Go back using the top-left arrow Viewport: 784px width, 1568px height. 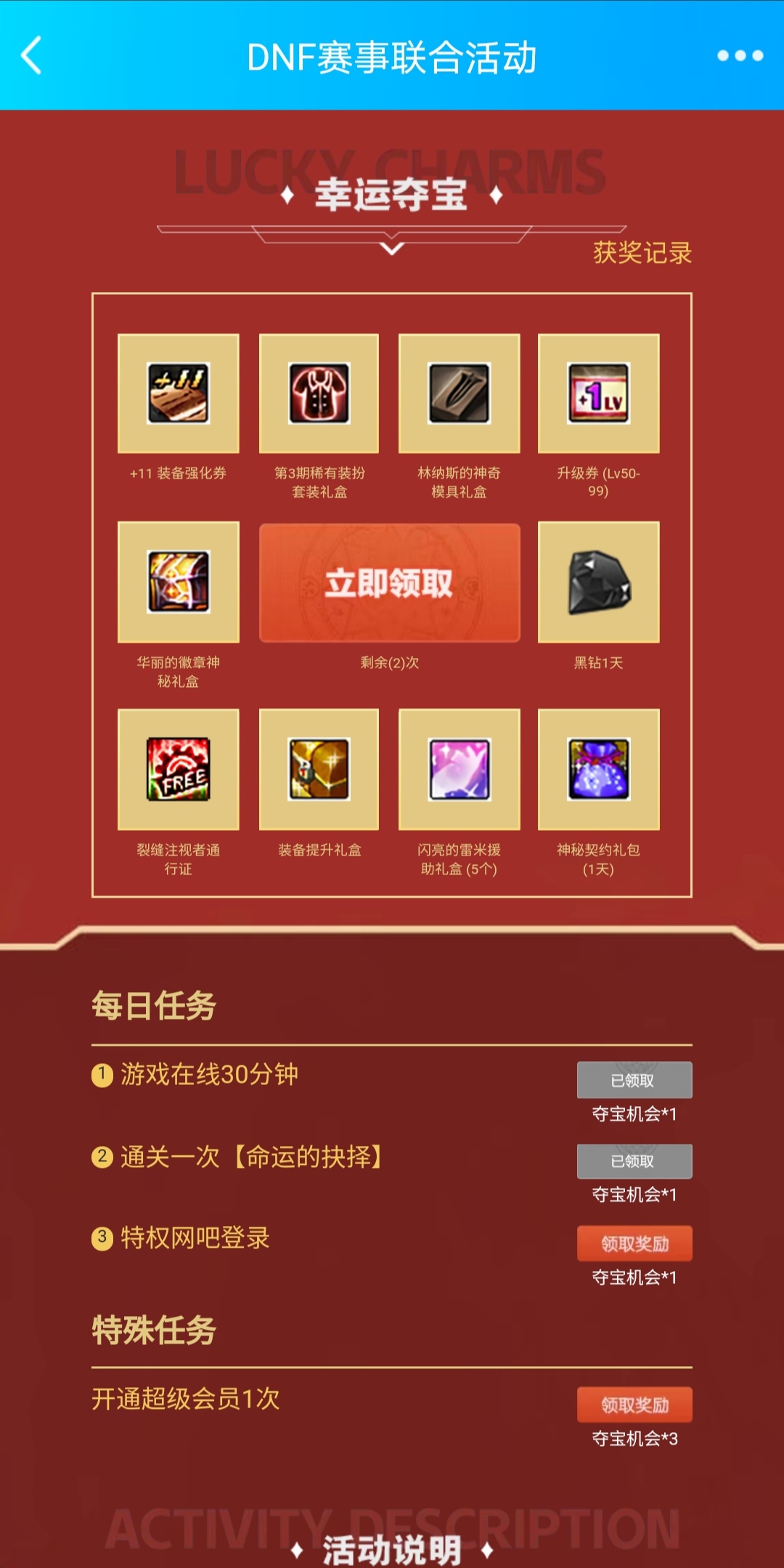31,56
